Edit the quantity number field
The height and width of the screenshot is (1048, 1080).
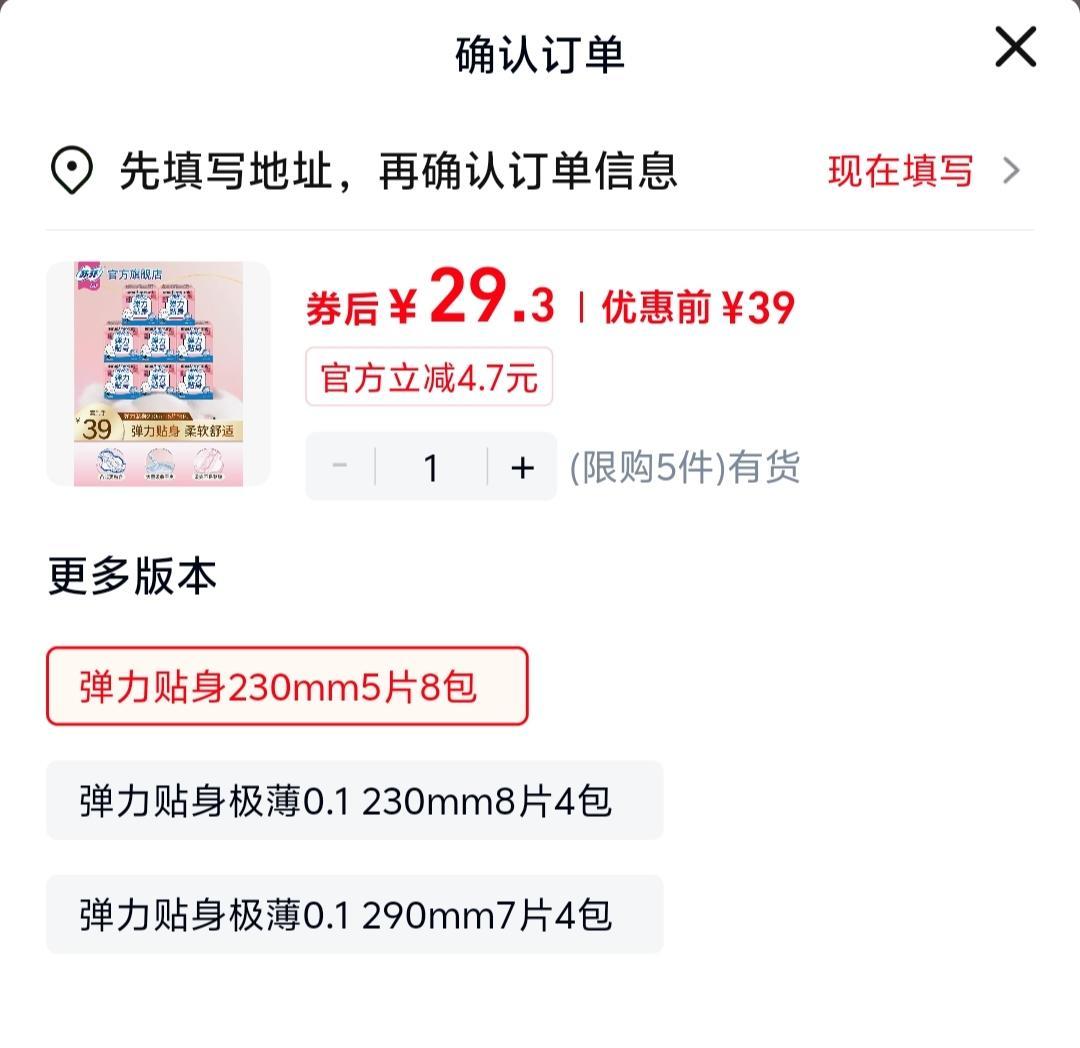click(x=431, y=467)
